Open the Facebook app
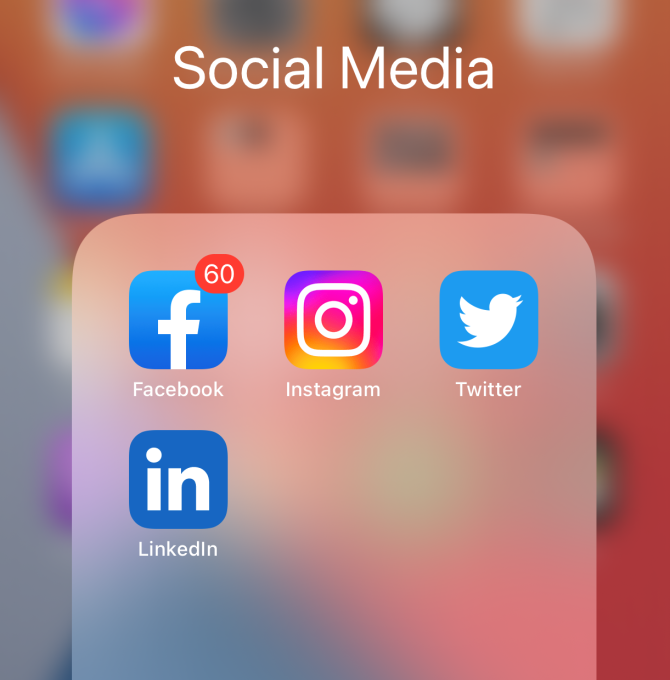Viewport: 670px width, 680px height. (178, 320)
